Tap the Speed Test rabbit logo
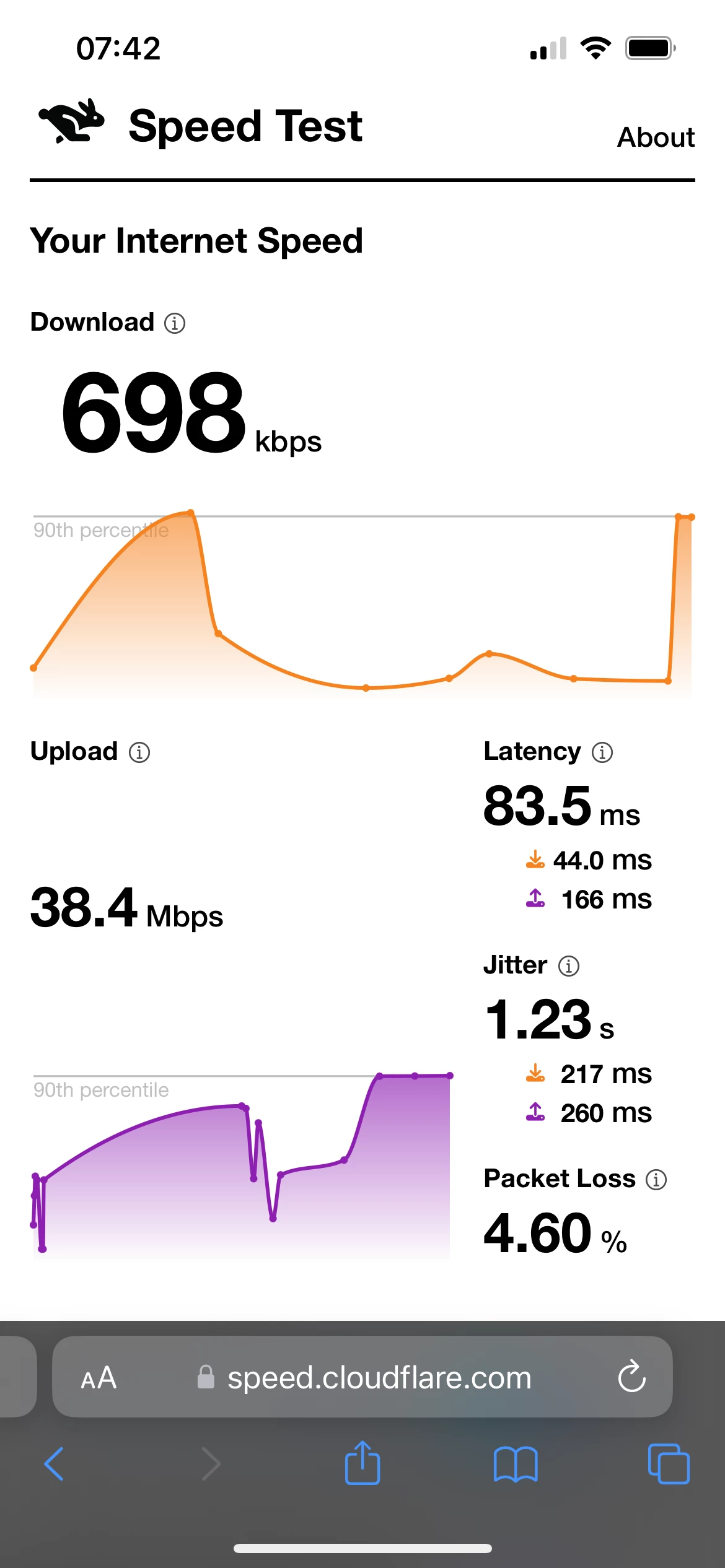This screenshot has height=1568, width=725. (72, 121)
